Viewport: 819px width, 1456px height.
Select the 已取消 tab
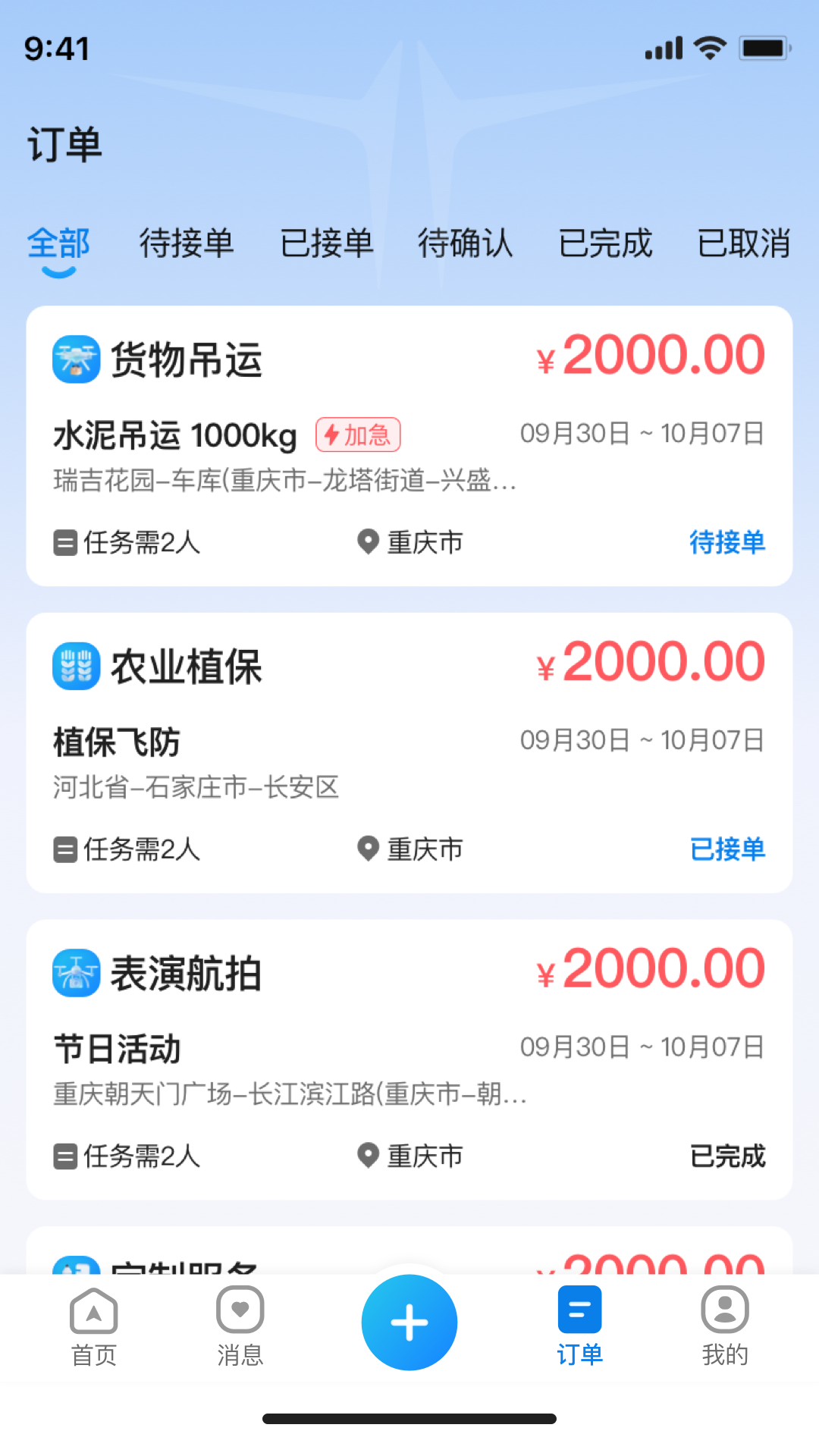pos(744,244)
